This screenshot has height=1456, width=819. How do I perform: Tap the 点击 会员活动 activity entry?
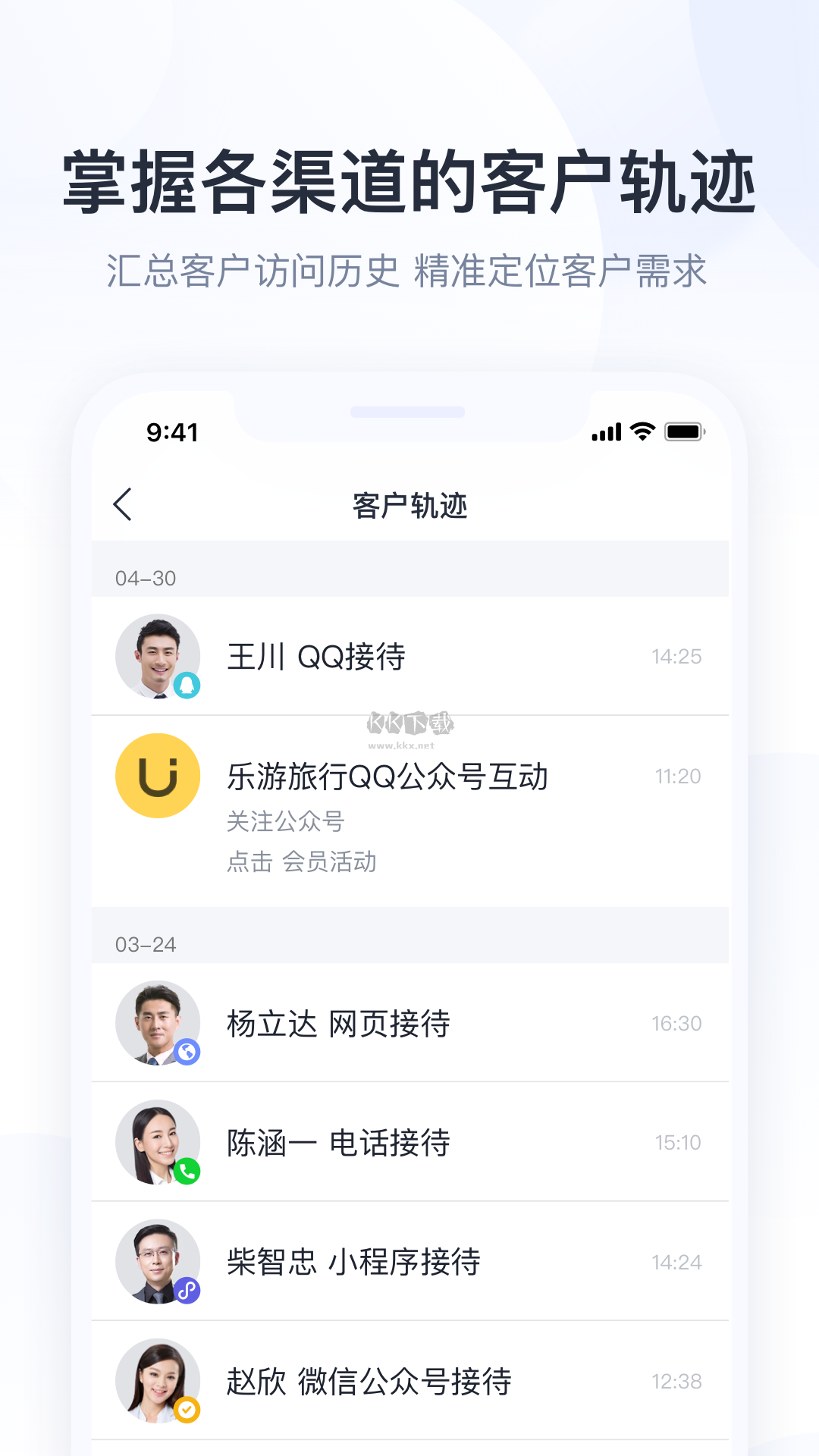coord(301,861)
